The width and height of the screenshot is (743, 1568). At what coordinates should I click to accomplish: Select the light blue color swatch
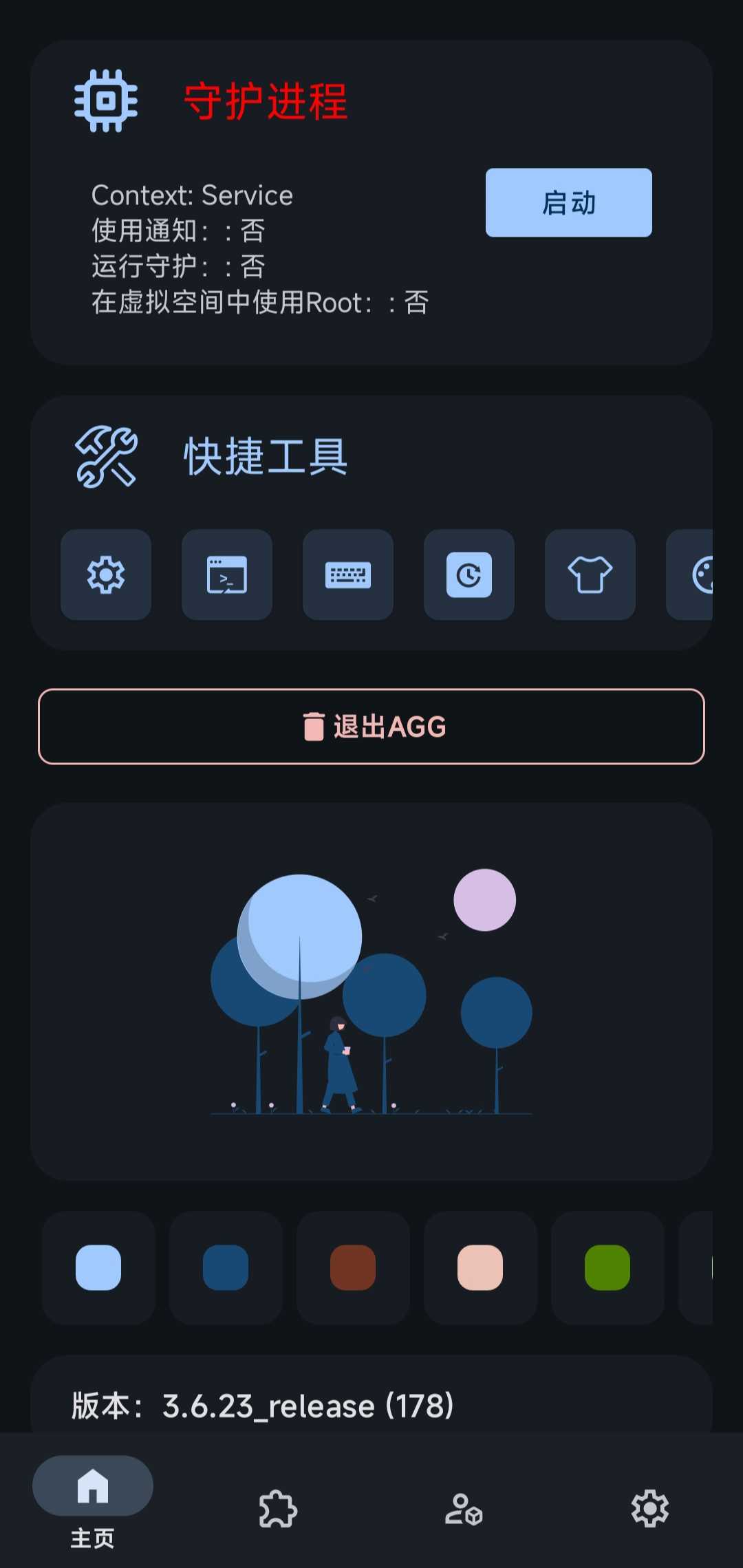[98, 1267]
